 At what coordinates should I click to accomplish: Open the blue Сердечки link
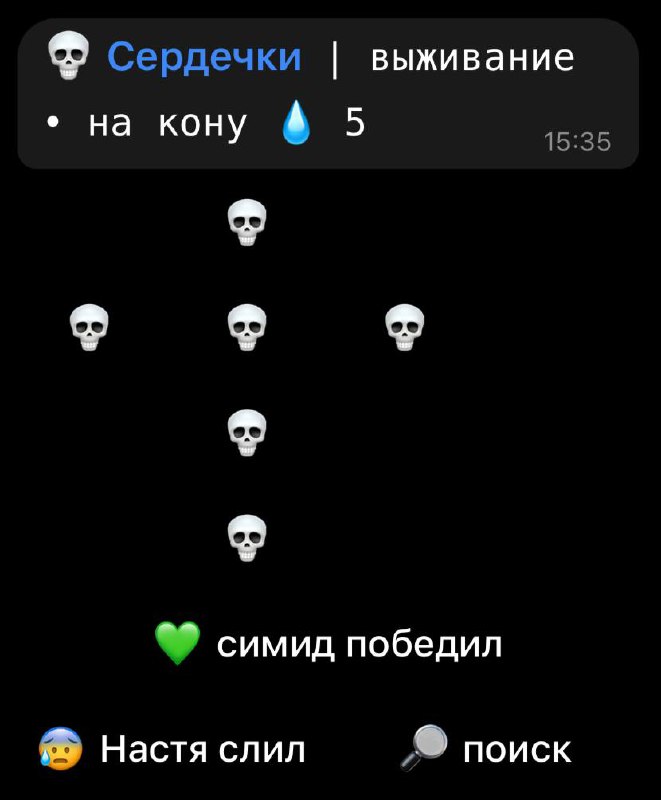tap(203, 57)
